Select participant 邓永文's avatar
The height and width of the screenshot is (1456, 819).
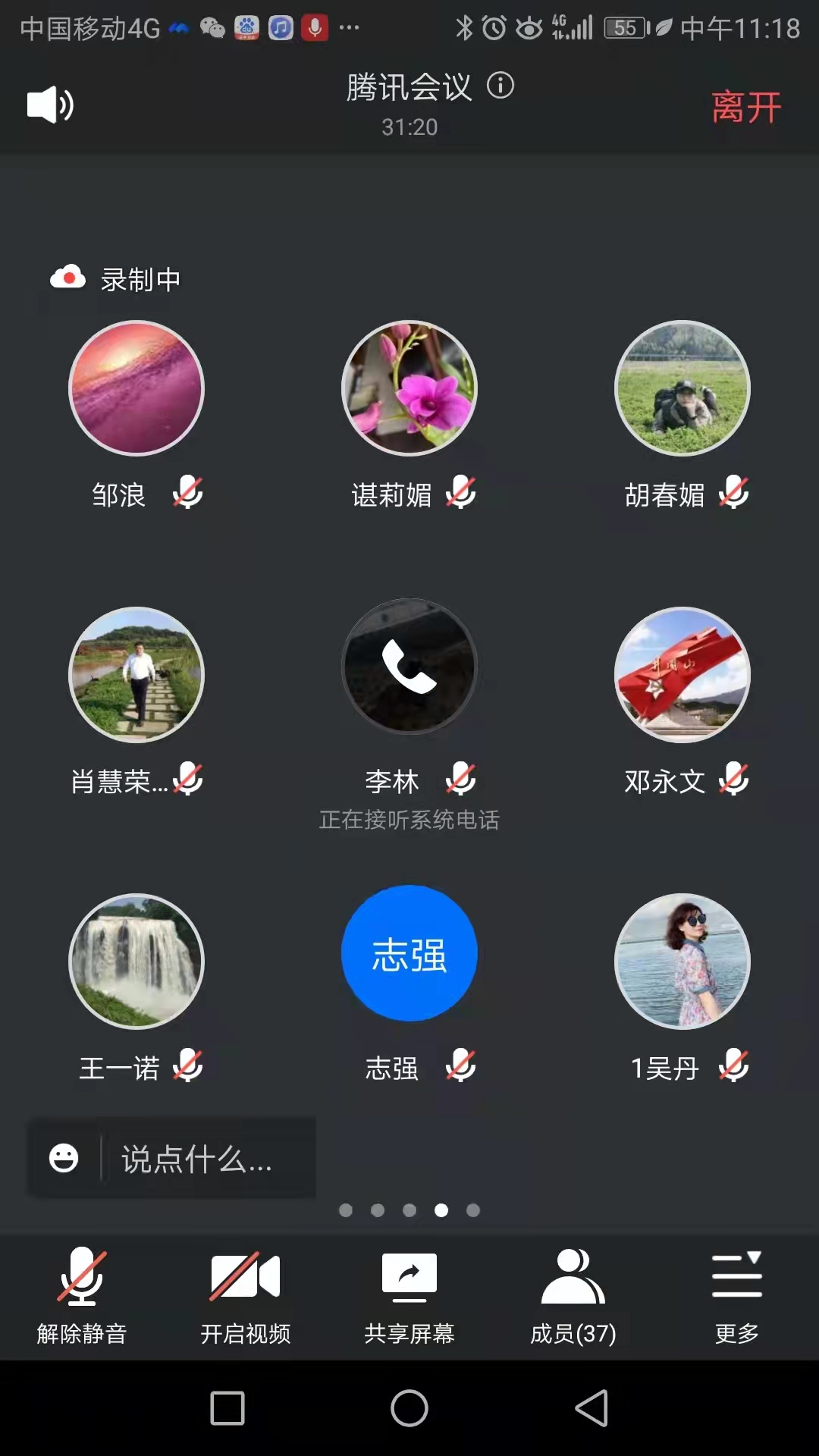pyautogui.click(x=682, y=675)
